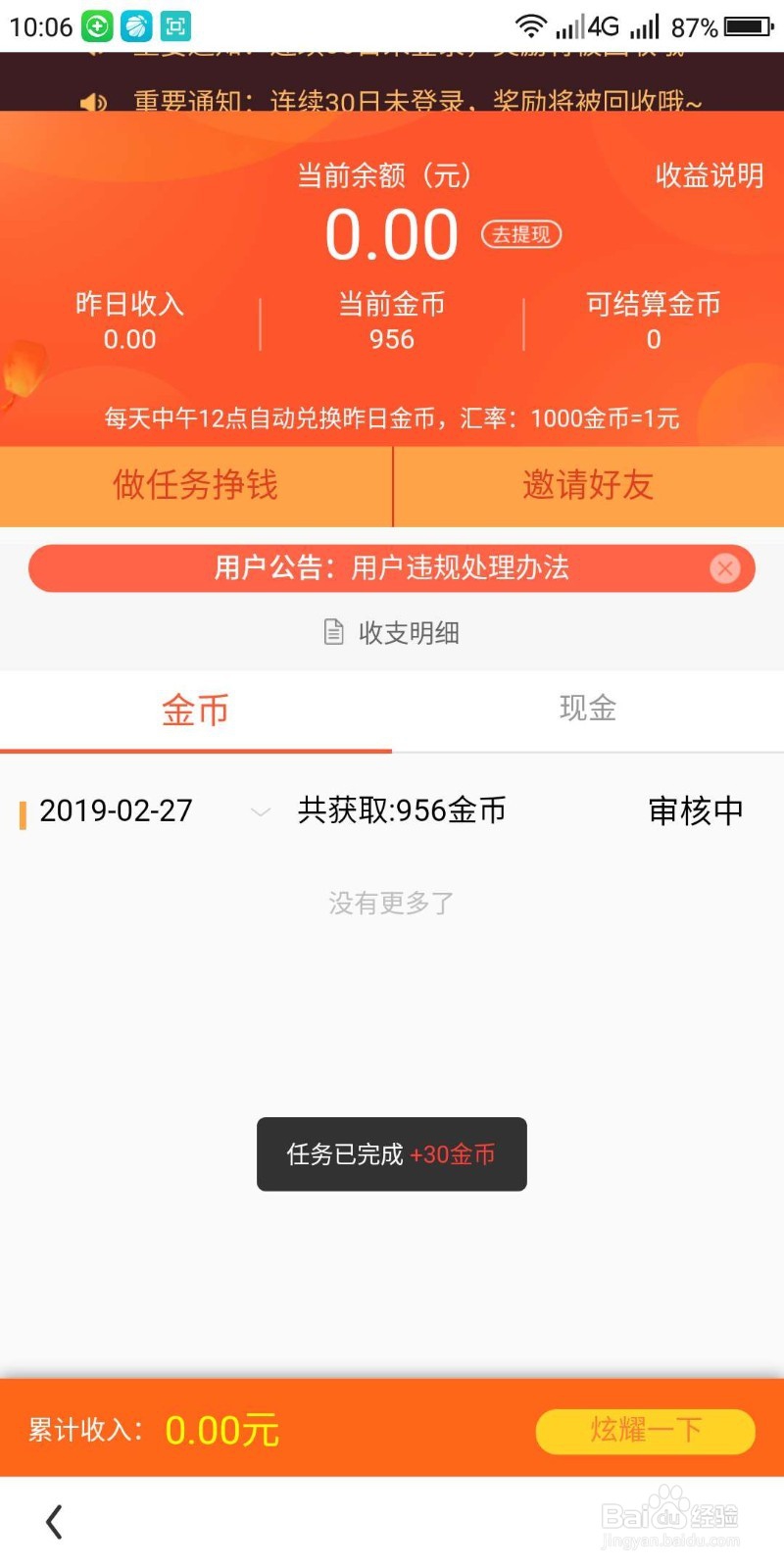Tap the teal screenshot notification icon

tap(174, 24)
